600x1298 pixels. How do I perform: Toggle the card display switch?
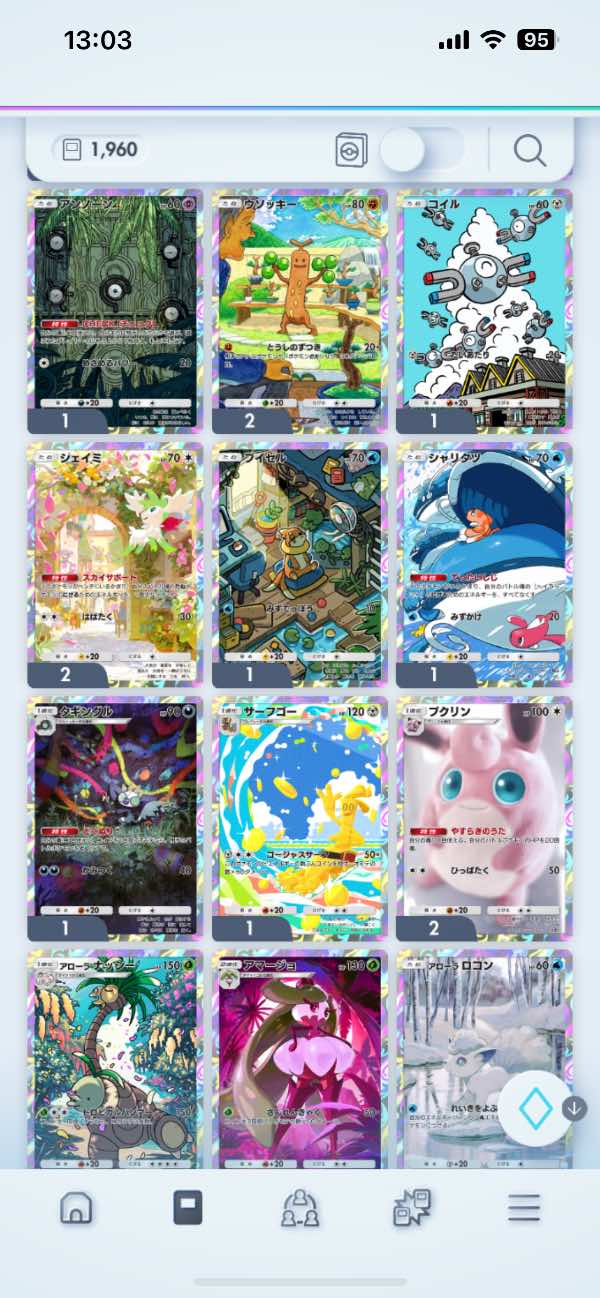[x=422, y=150]
